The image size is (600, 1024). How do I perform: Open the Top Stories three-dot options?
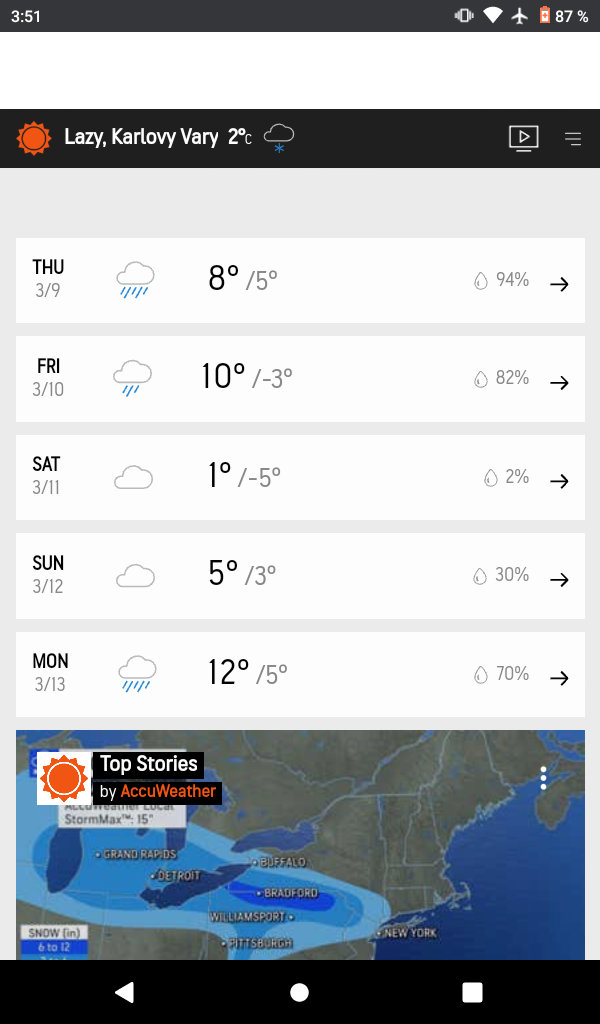coord(543,778)
